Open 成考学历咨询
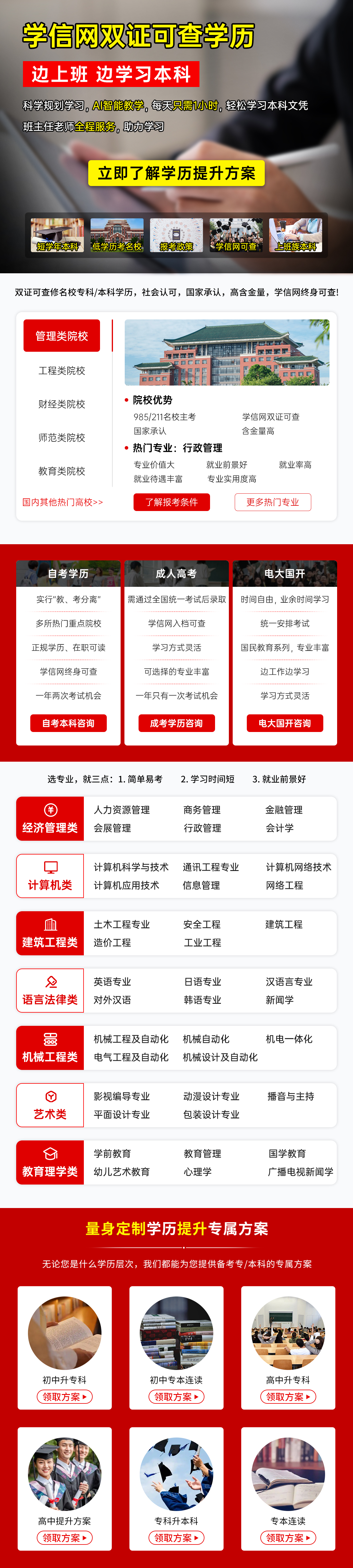This screenshot has height=1568, width=353. (x=176, y=723)
